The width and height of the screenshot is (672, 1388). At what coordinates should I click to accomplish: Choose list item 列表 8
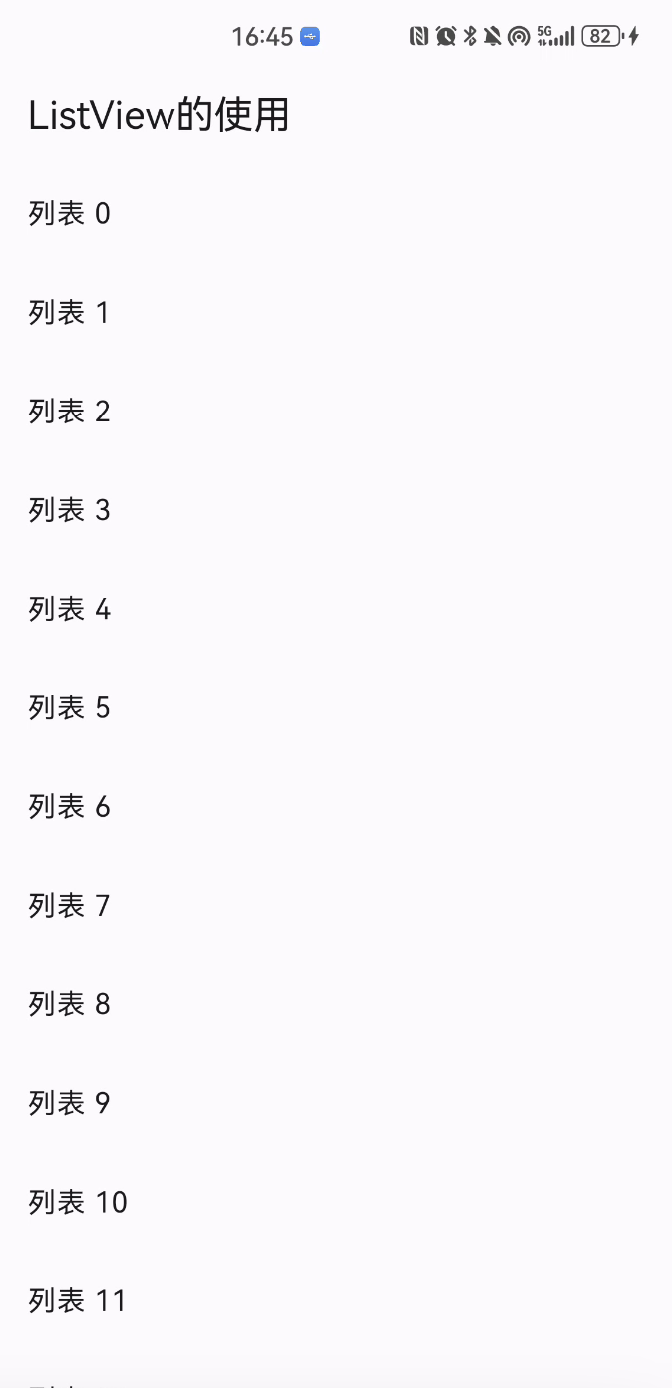[70, 1004]
